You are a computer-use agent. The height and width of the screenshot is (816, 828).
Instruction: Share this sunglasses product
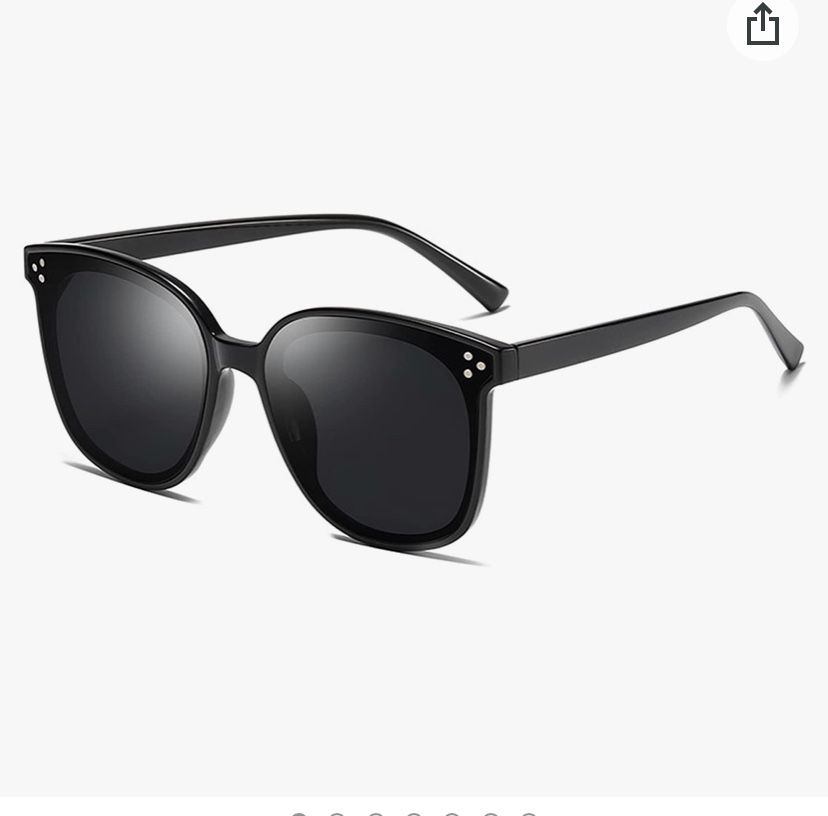[x=763, y=25]
